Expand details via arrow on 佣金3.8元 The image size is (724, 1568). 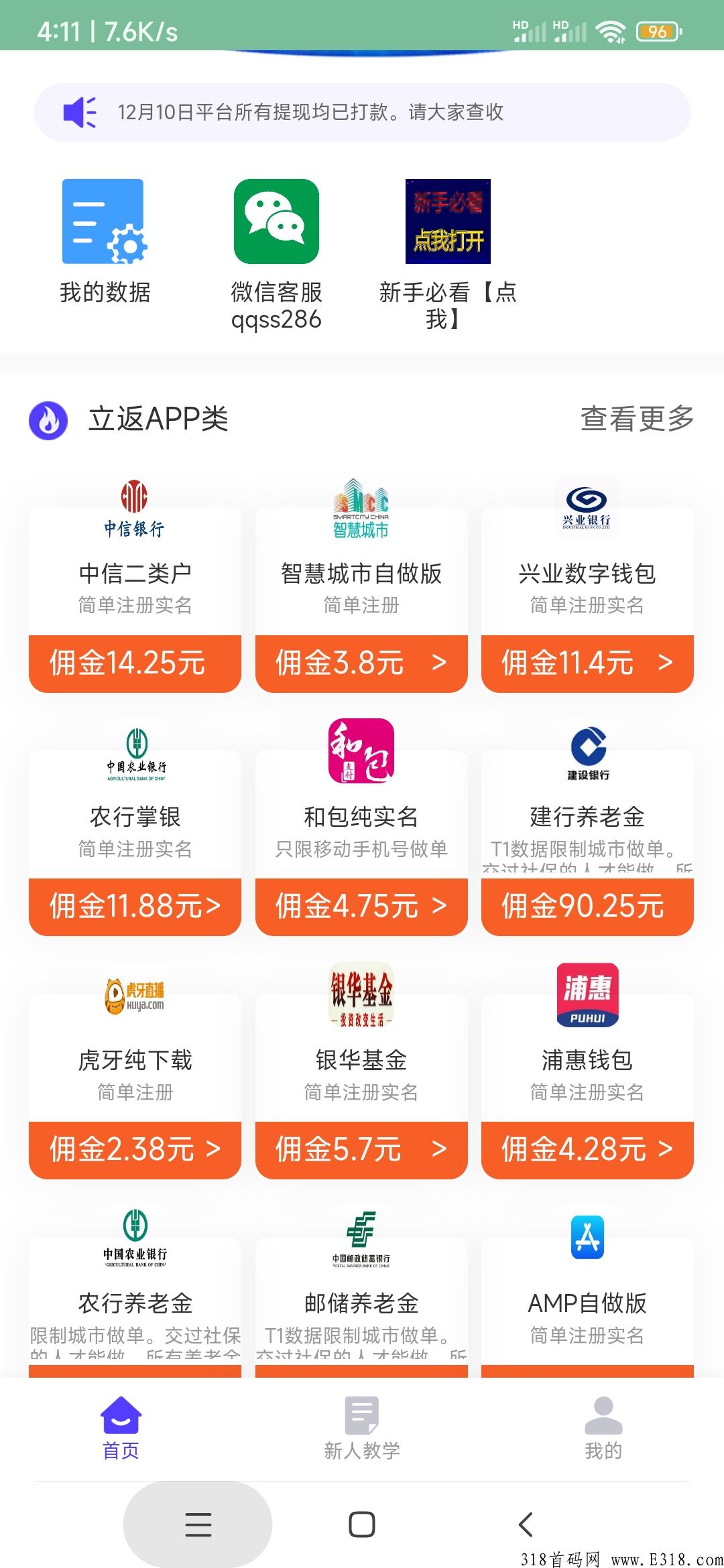point(439,663)
